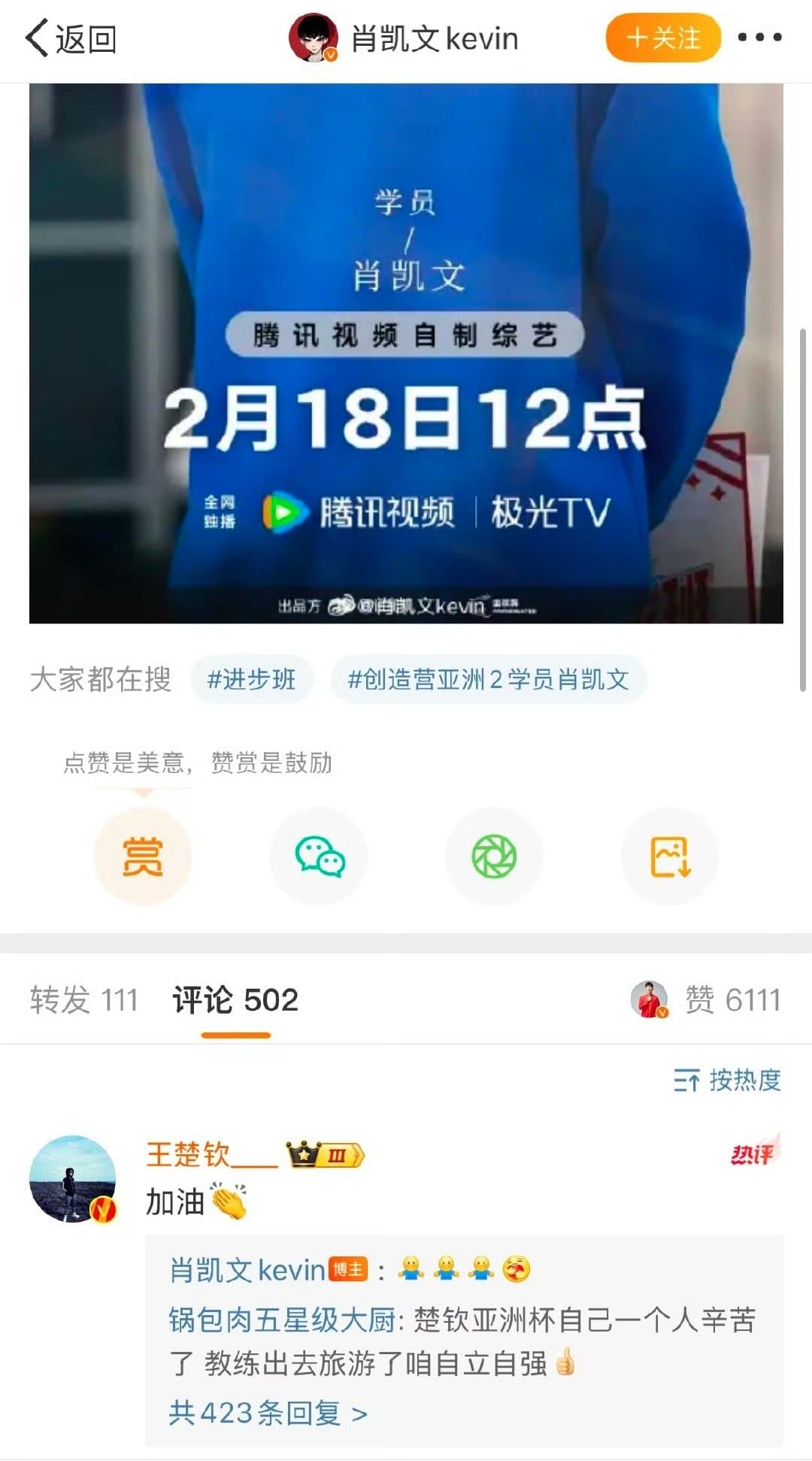Share the post to WeChat

pyautogui.click(x=319, y=856)
